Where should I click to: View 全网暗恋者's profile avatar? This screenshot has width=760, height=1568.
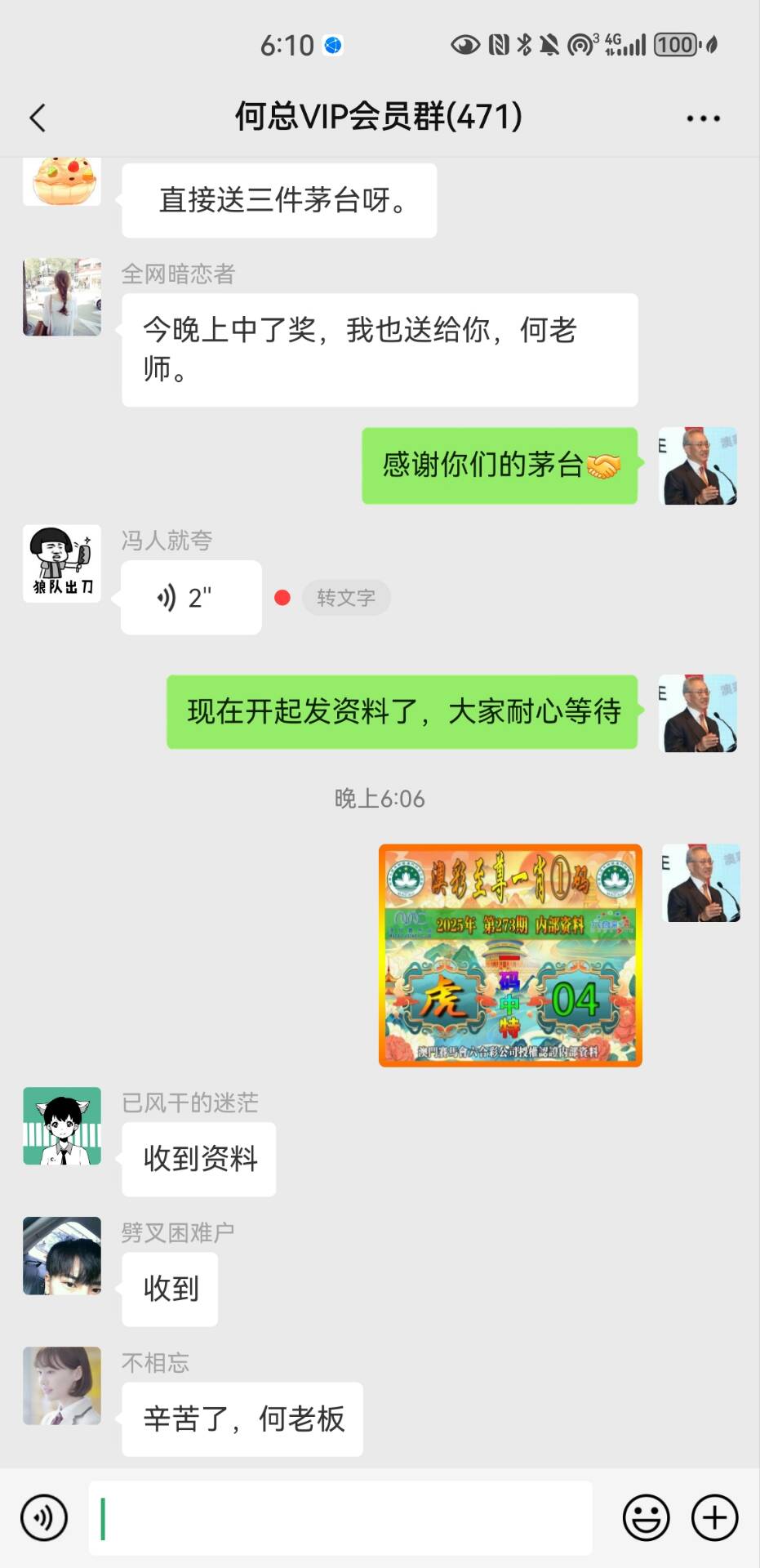(x=62, y=297)
